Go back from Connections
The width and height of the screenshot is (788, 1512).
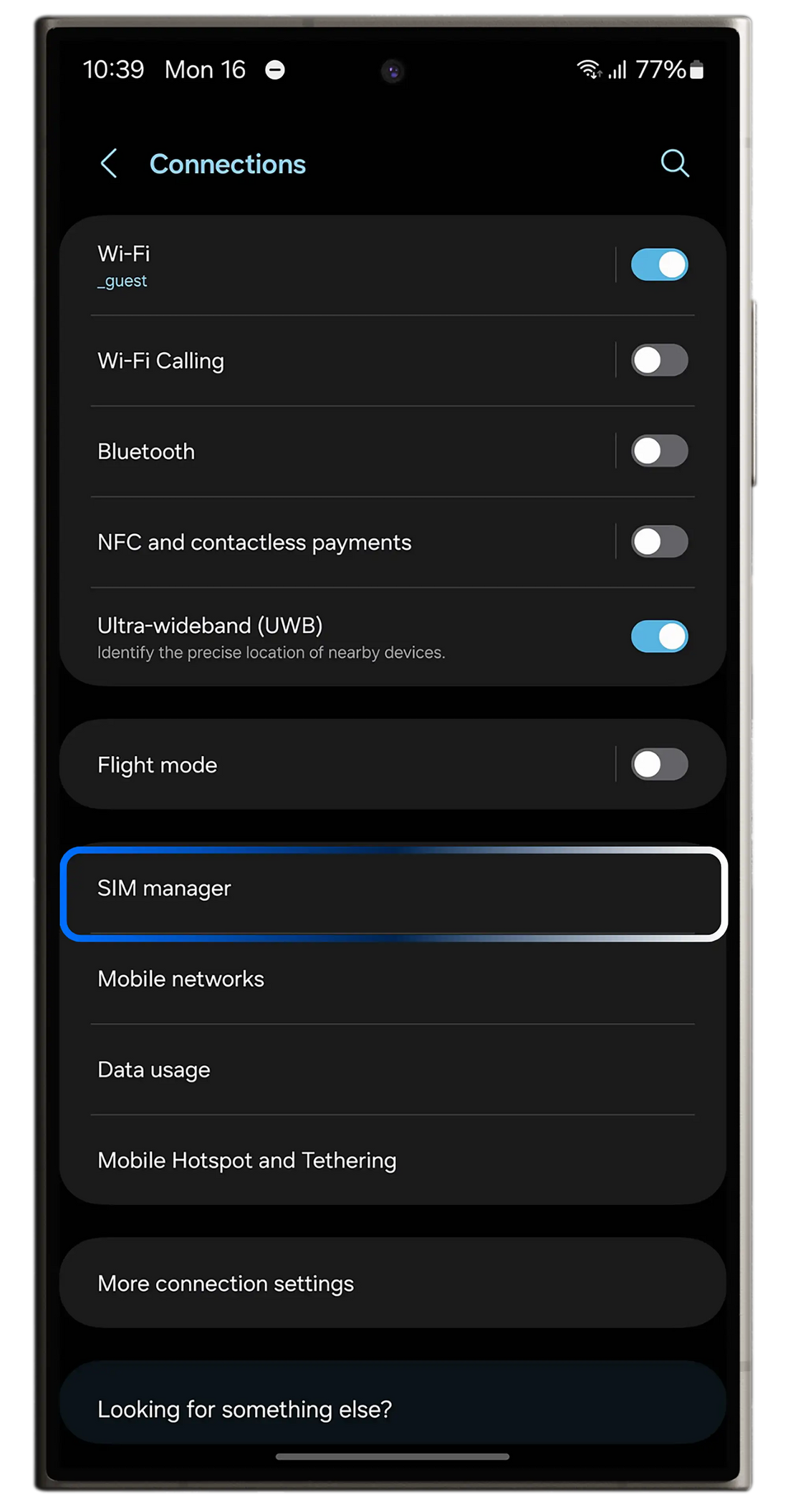pos(109,164)
